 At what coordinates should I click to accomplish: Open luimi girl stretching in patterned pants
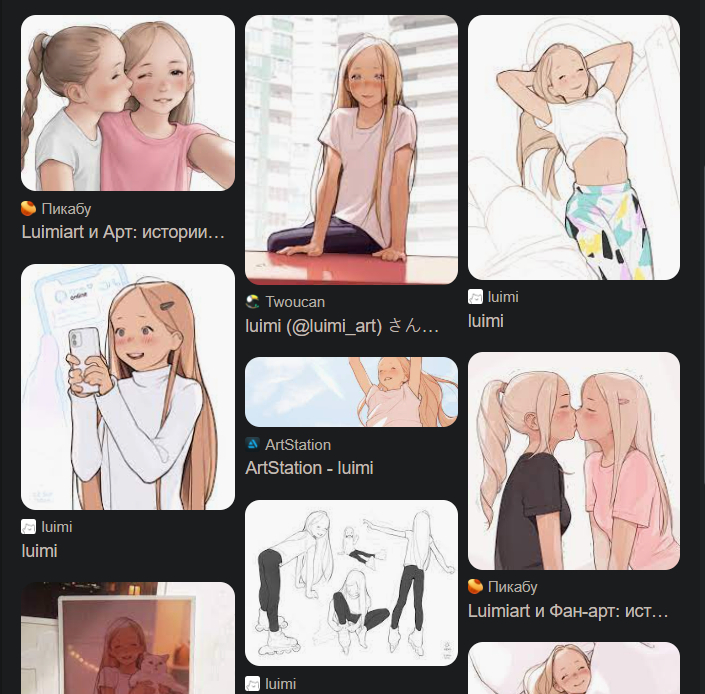pyautogui.click(x=574, y=147)
